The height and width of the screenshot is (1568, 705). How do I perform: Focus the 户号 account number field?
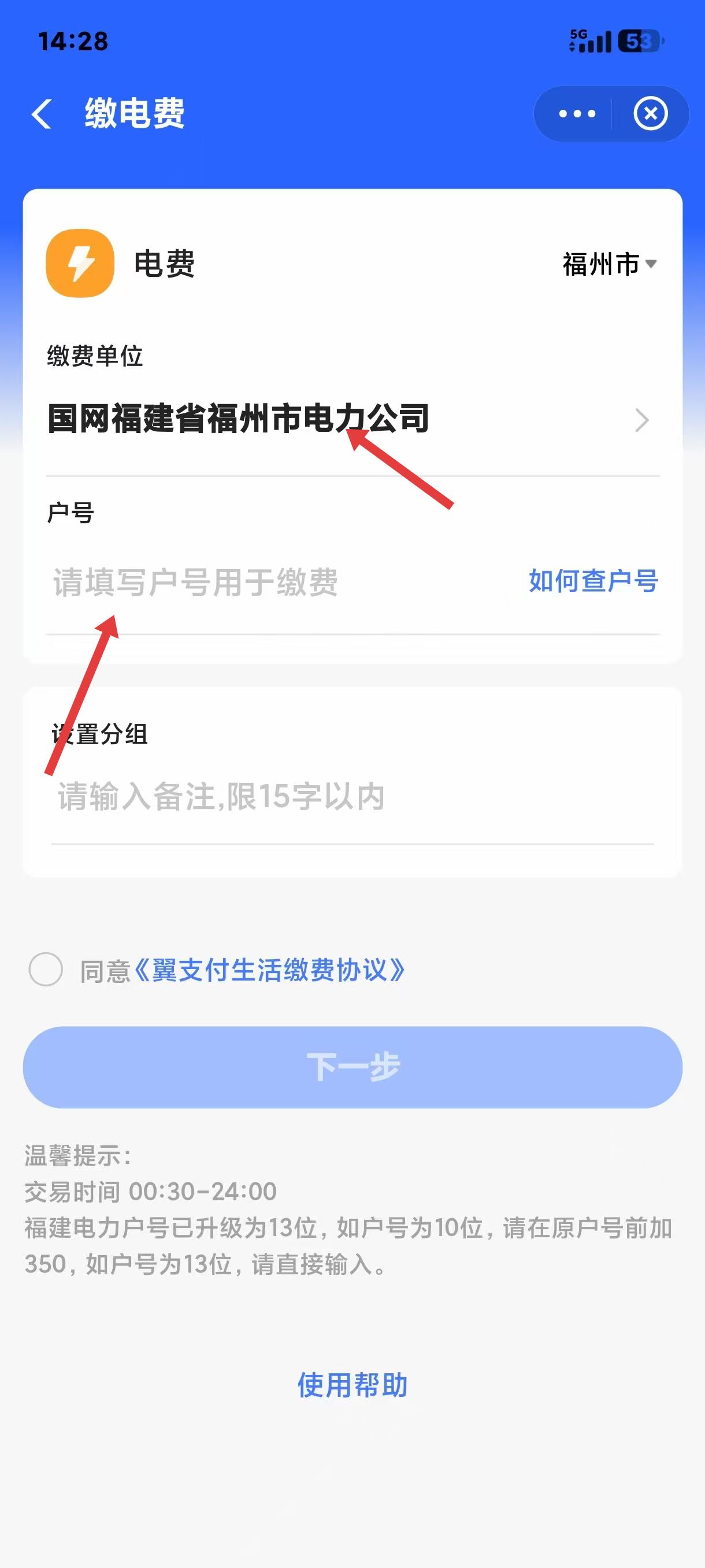click(x=280, y=582)
